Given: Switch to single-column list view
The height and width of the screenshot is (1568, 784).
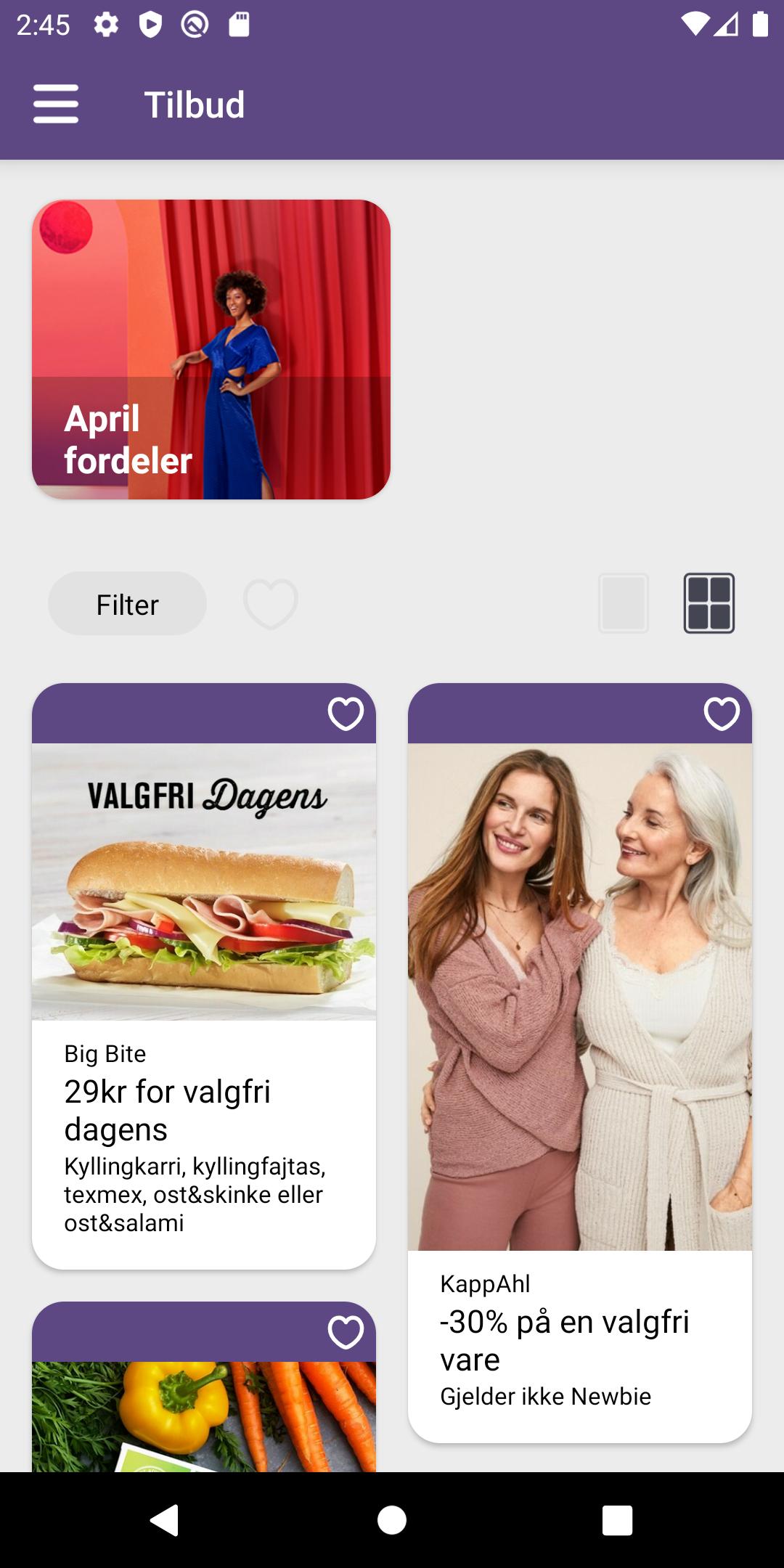Looking at the screenshot, I should point(624,604).
